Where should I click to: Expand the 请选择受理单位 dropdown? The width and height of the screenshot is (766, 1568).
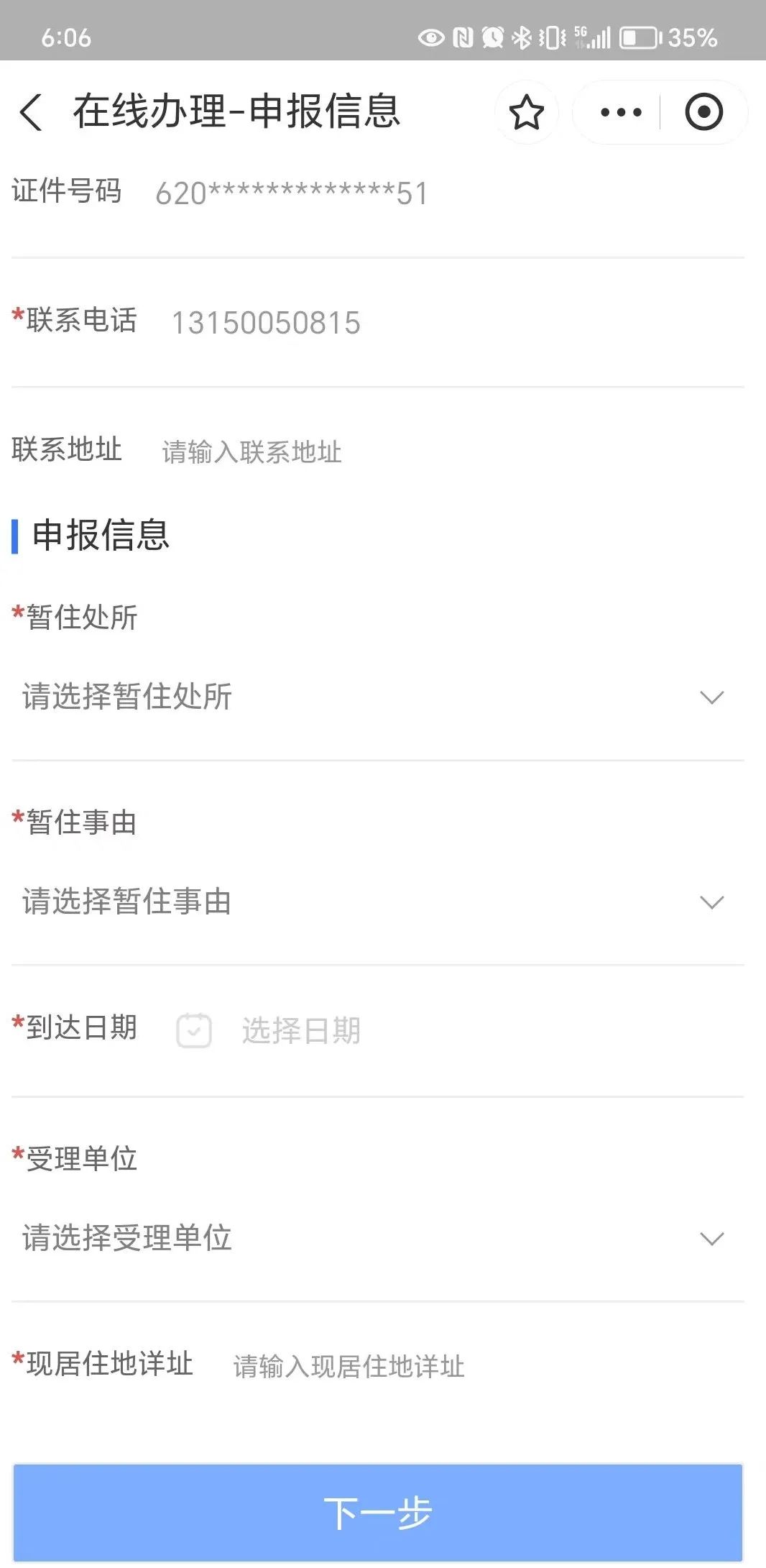[374, 1238]
